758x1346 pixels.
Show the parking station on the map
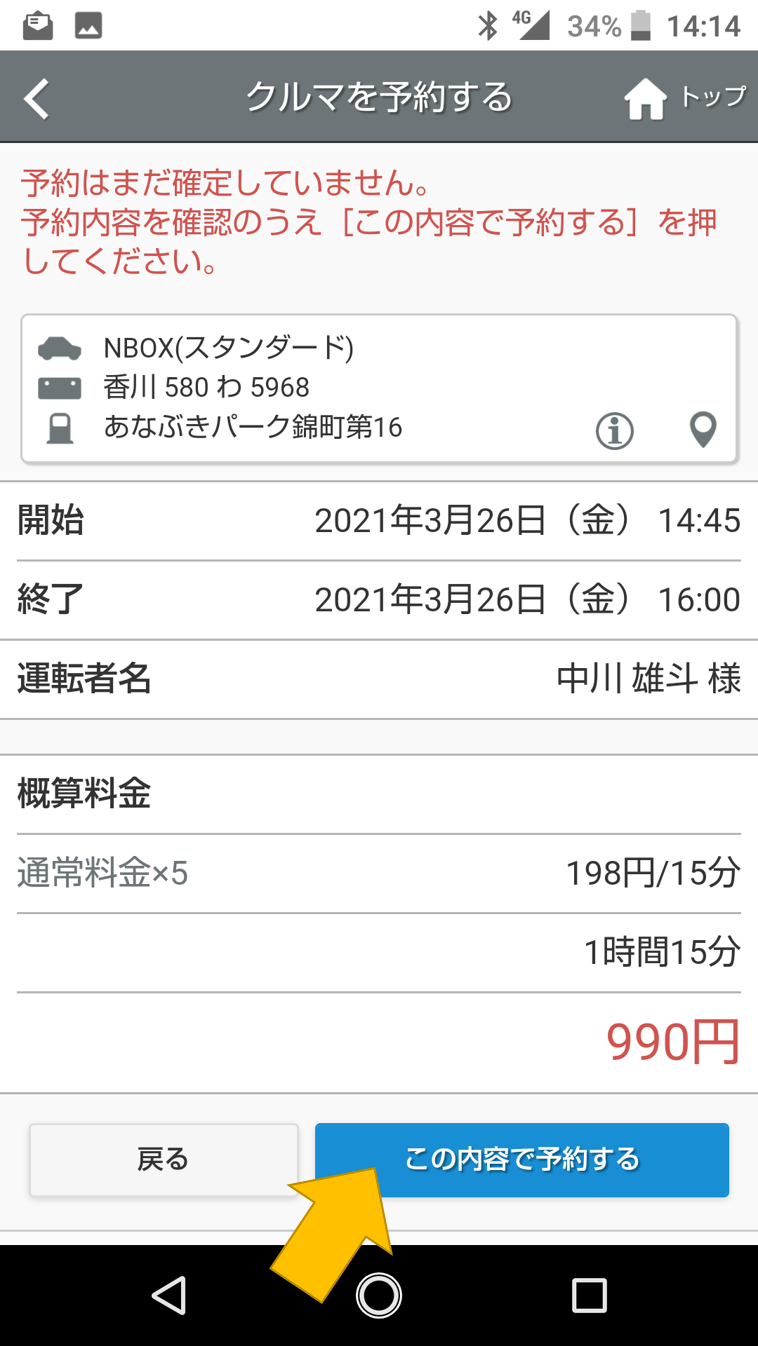pos(703,430)
